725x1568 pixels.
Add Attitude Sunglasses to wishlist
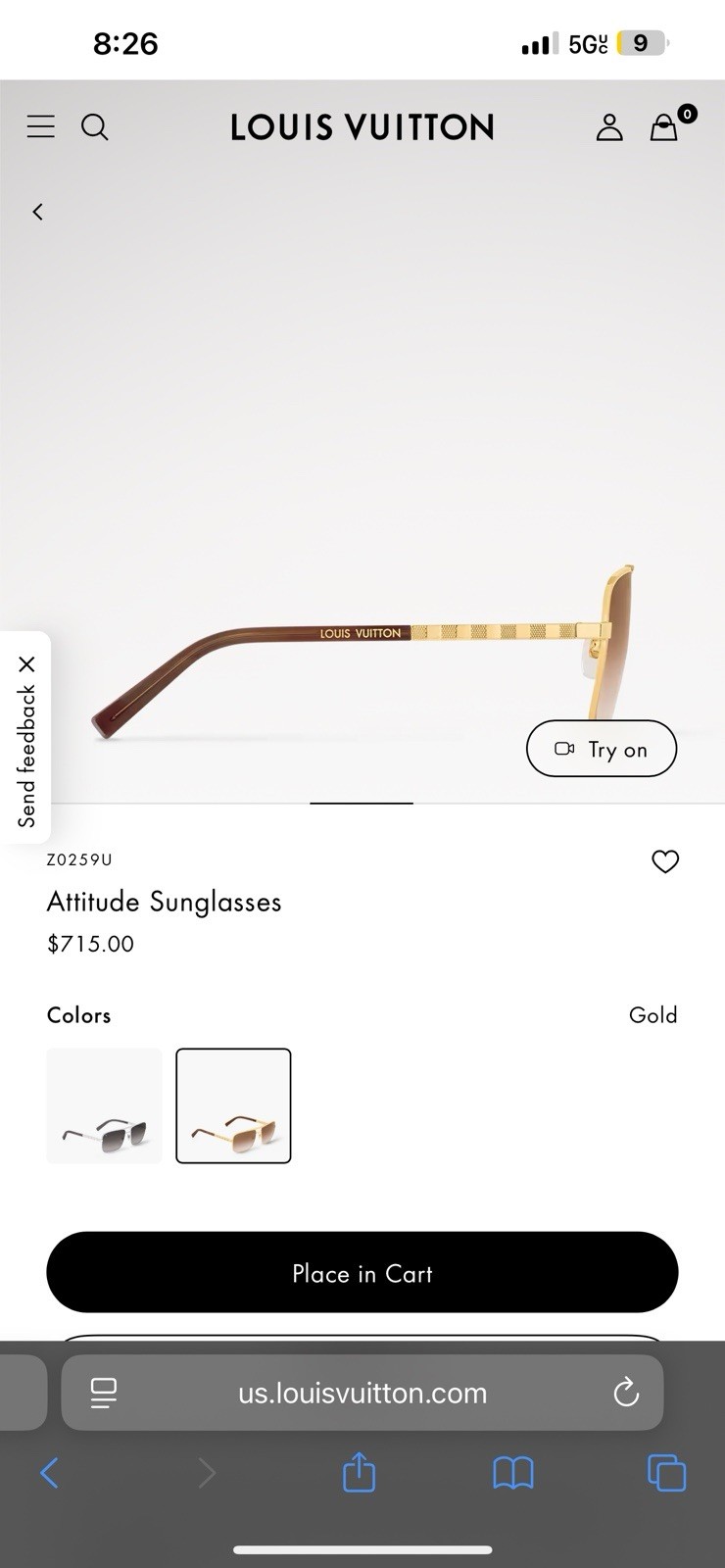(665, 861)
